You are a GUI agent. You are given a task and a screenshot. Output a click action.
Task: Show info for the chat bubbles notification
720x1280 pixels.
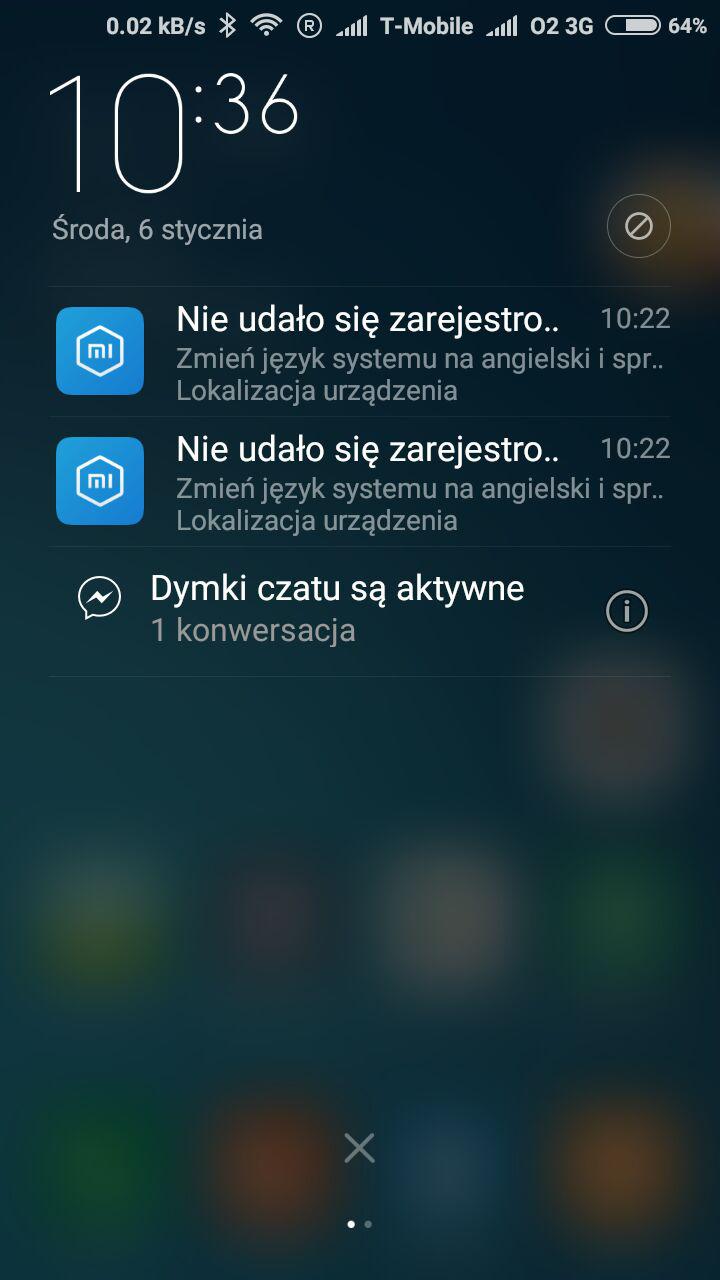pos(627,611)
